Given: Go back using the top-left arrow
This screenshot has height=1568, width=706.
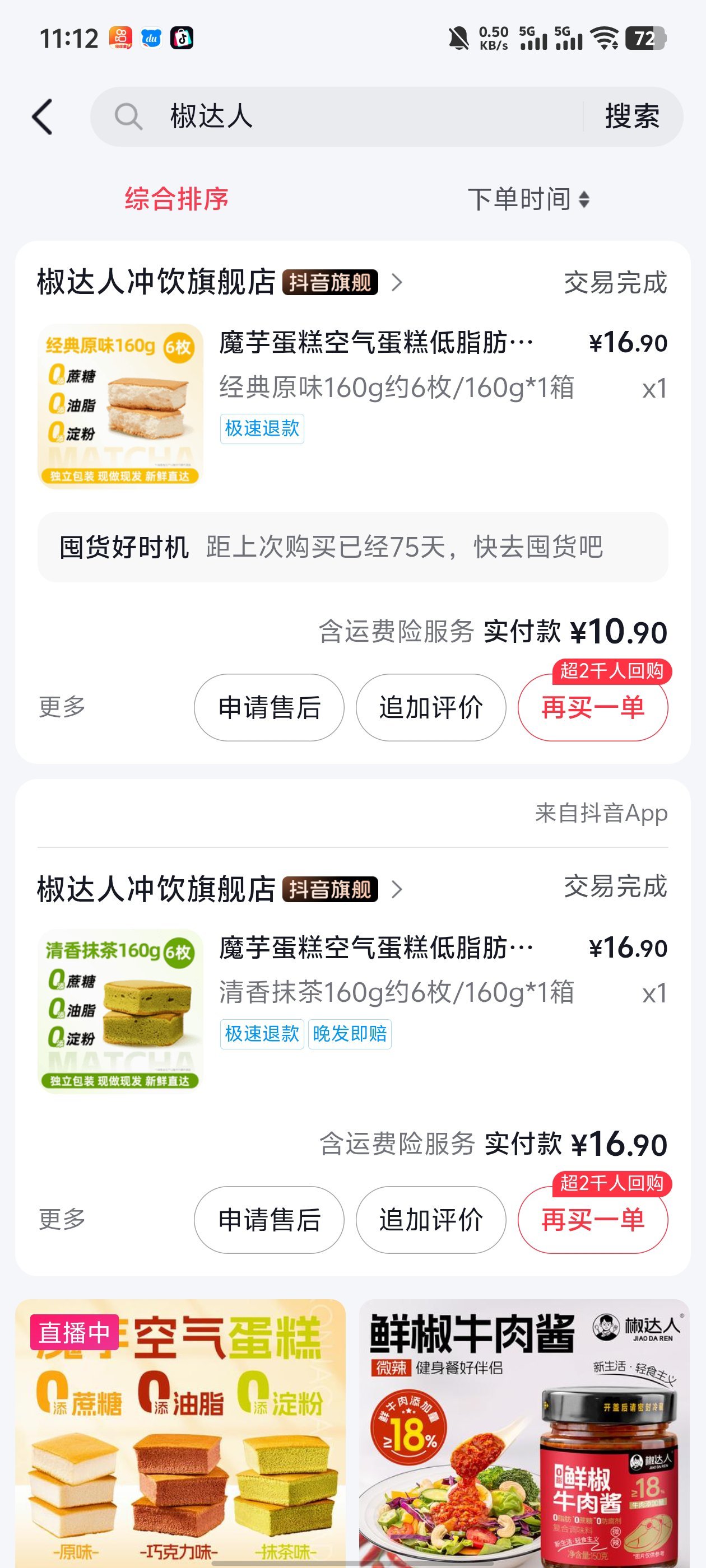Looking at the screenshot, I should (x=43, y=116).
